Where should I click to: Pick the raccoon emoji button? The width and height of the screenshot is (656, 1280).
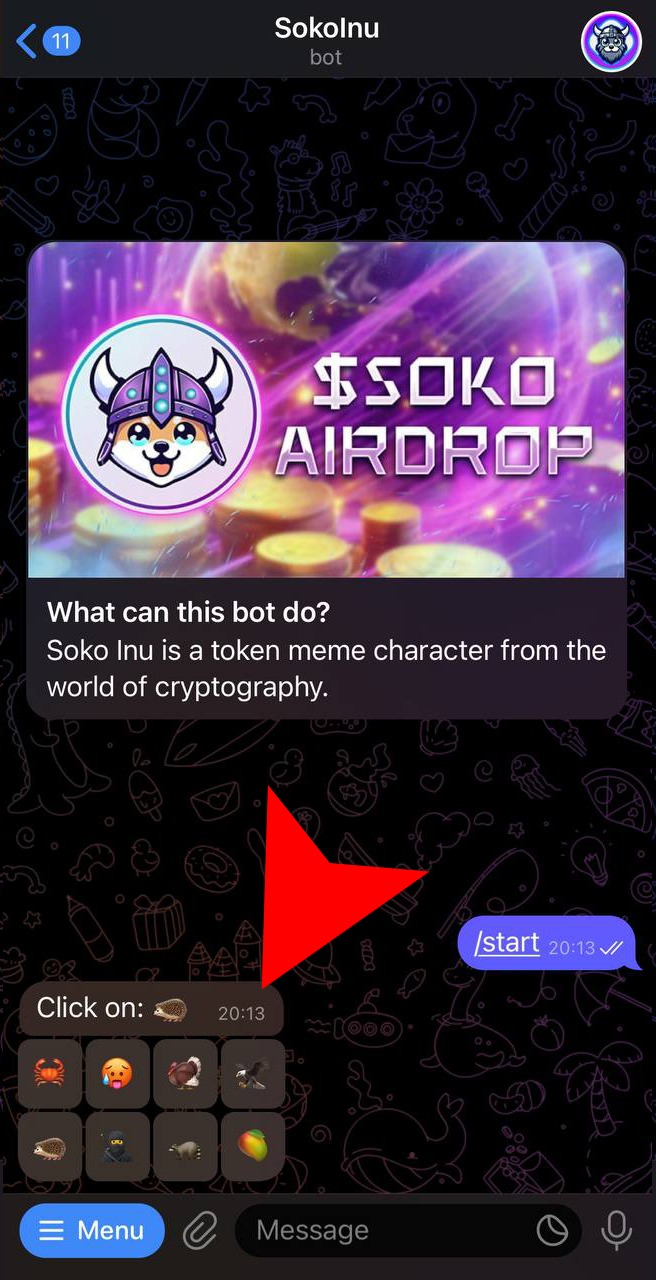coord(185,1146)
